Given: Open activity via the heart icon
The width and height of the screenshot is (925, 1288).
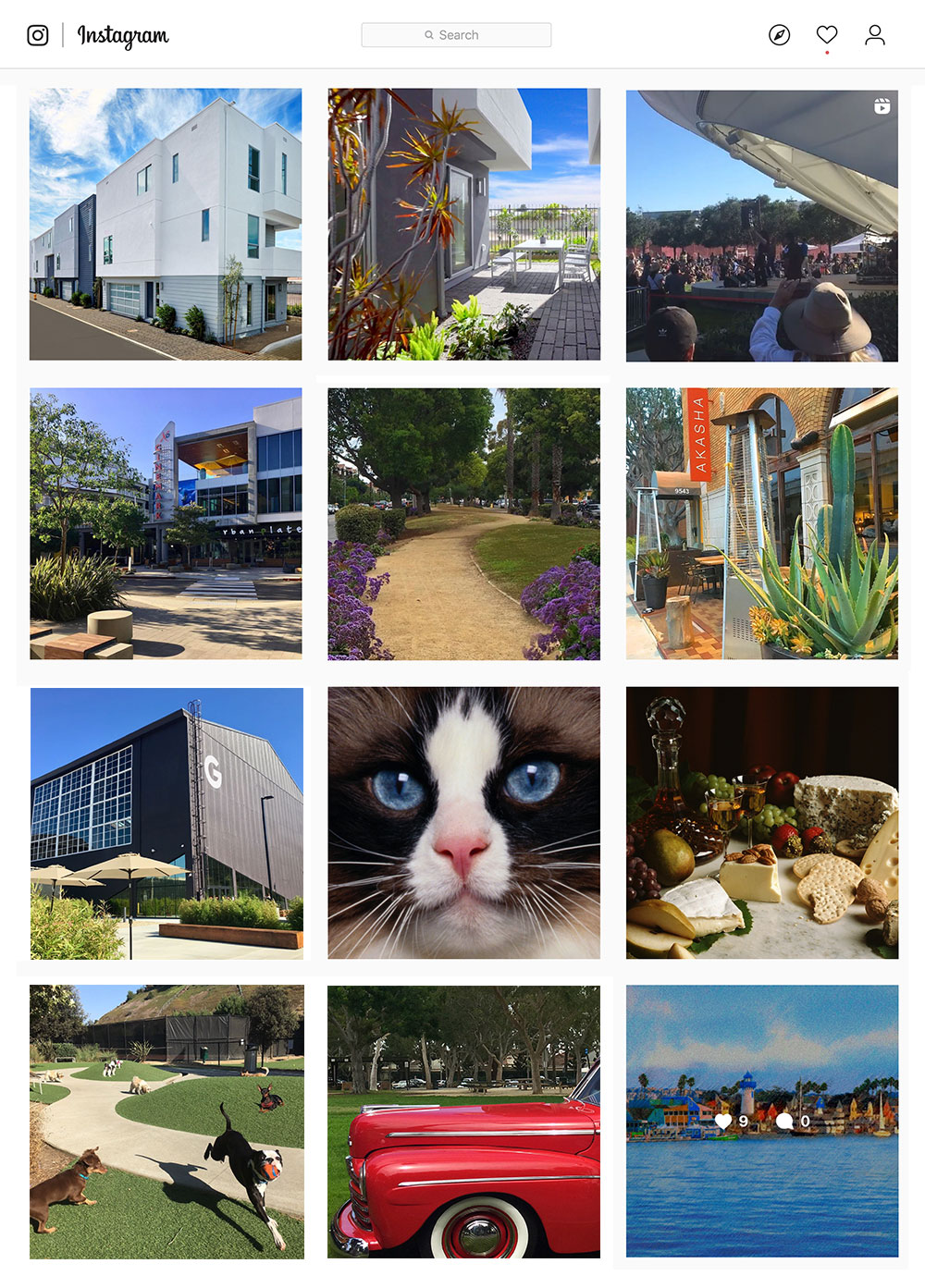Looking at the screenshot, I should [x=827, y=35].
